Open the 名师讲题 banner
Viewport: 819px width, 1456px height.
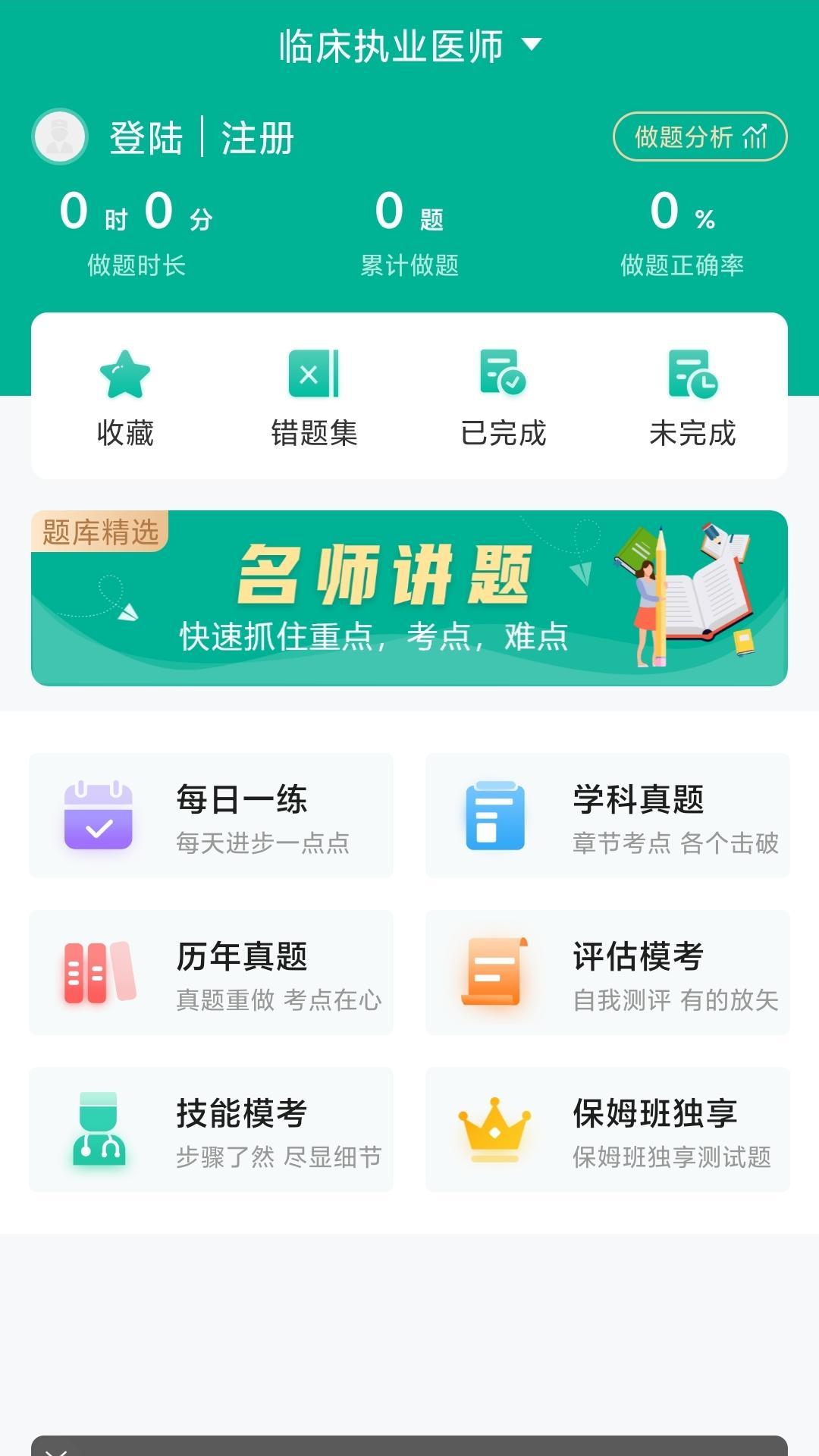tap(409, 598)
